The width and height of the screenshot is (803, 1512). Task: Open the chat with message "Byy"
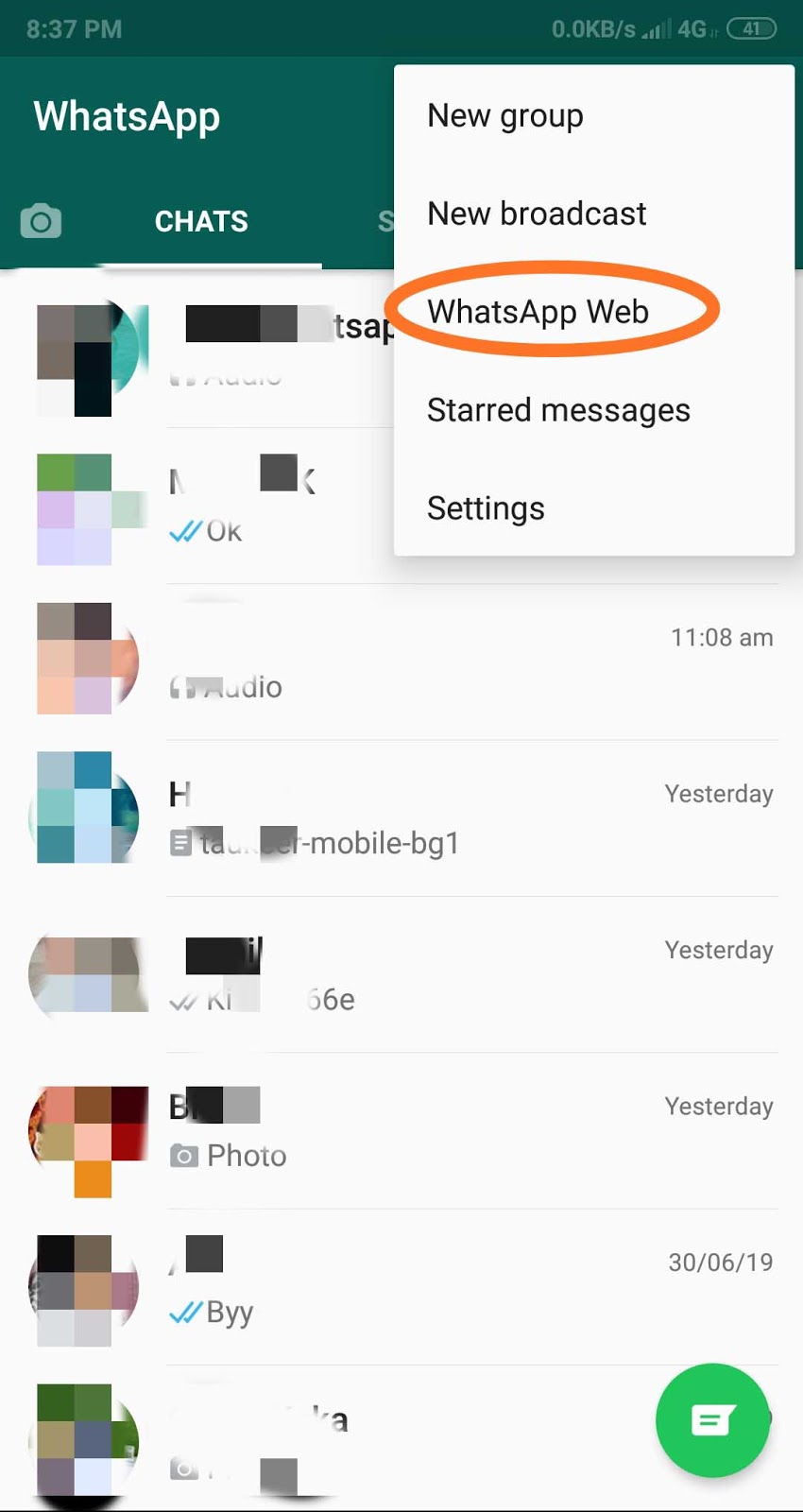[425, 1287]
